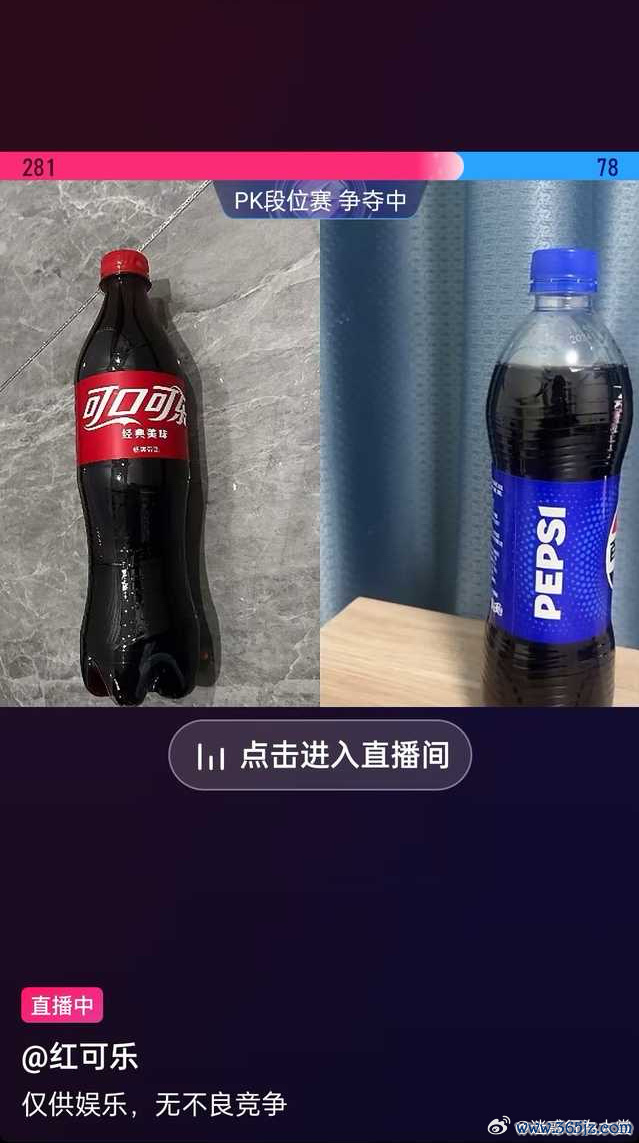The height and width of the screenshot is (1143, 639).
Task: Open the PK live video preview
Action: point(319,445)
